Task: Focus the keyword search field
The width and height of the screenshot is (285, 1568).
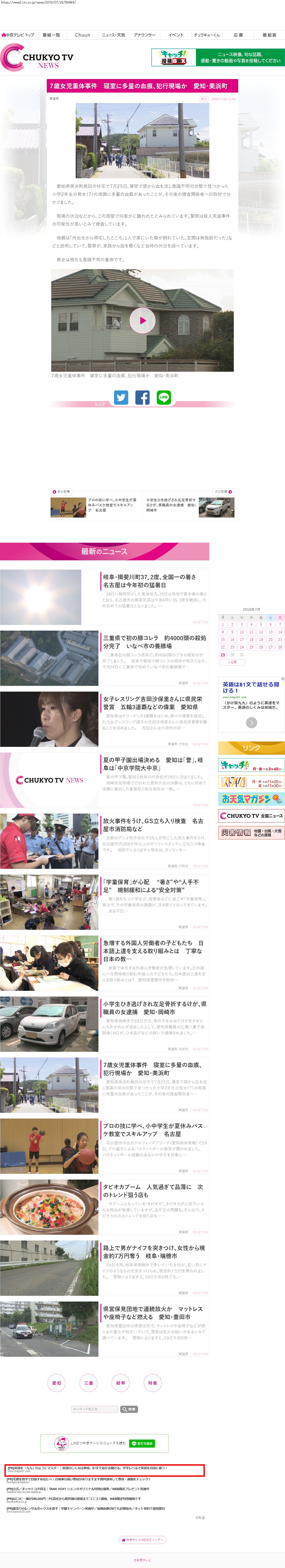Action: point(94,1409)
